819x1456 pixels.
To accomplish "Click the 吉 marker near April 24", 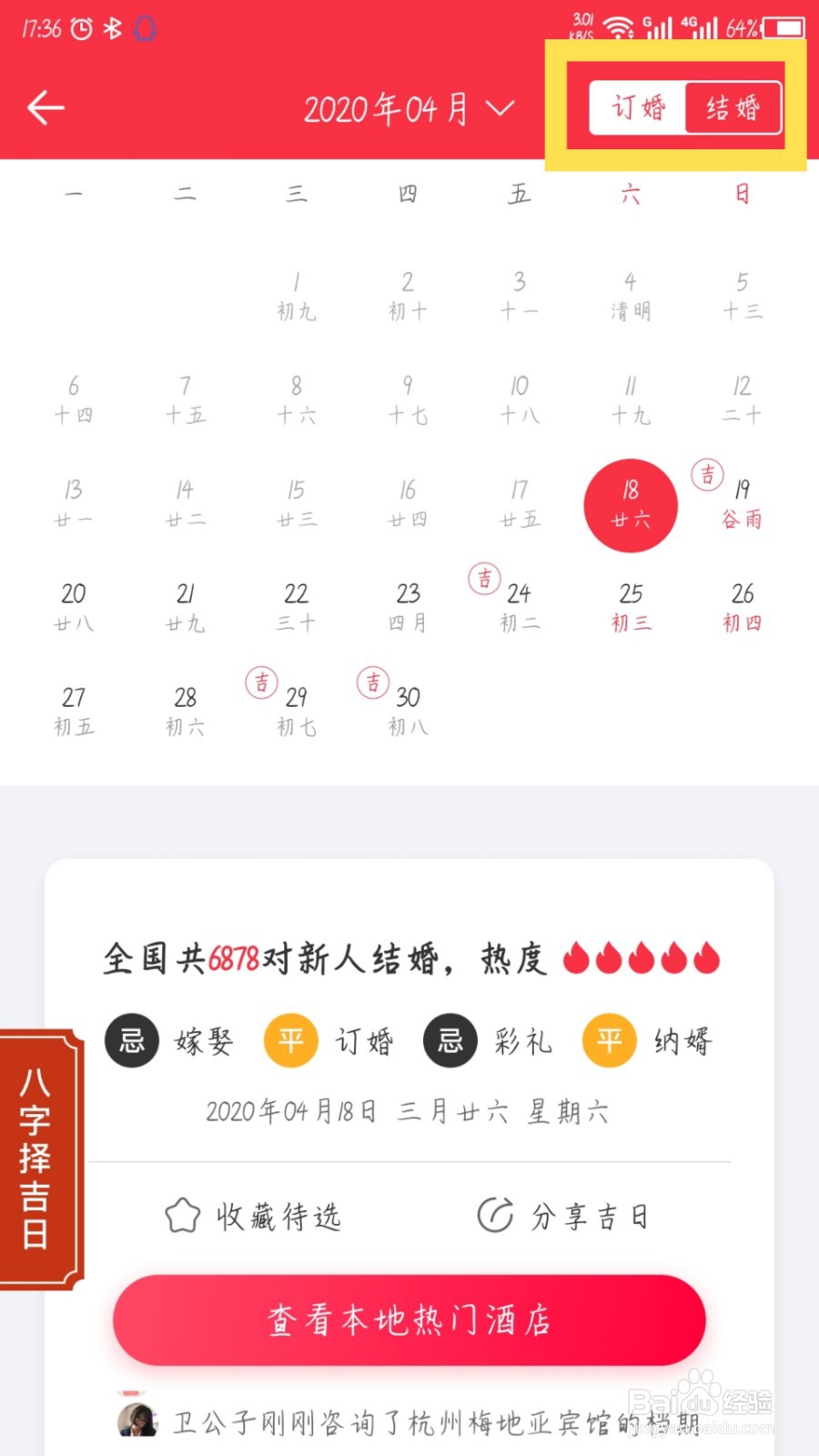I will click(x=485, y=578).
